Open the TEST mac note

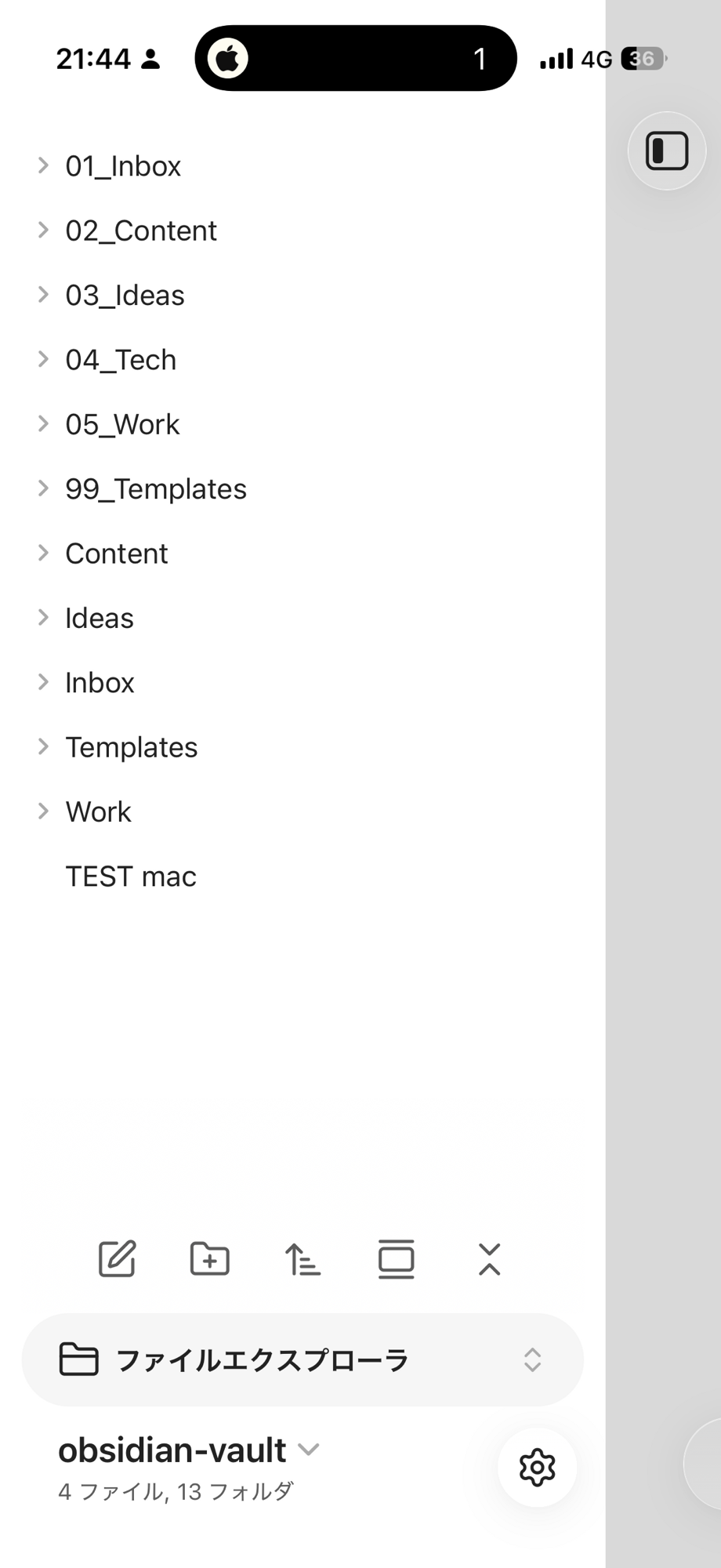coord(131,877)
